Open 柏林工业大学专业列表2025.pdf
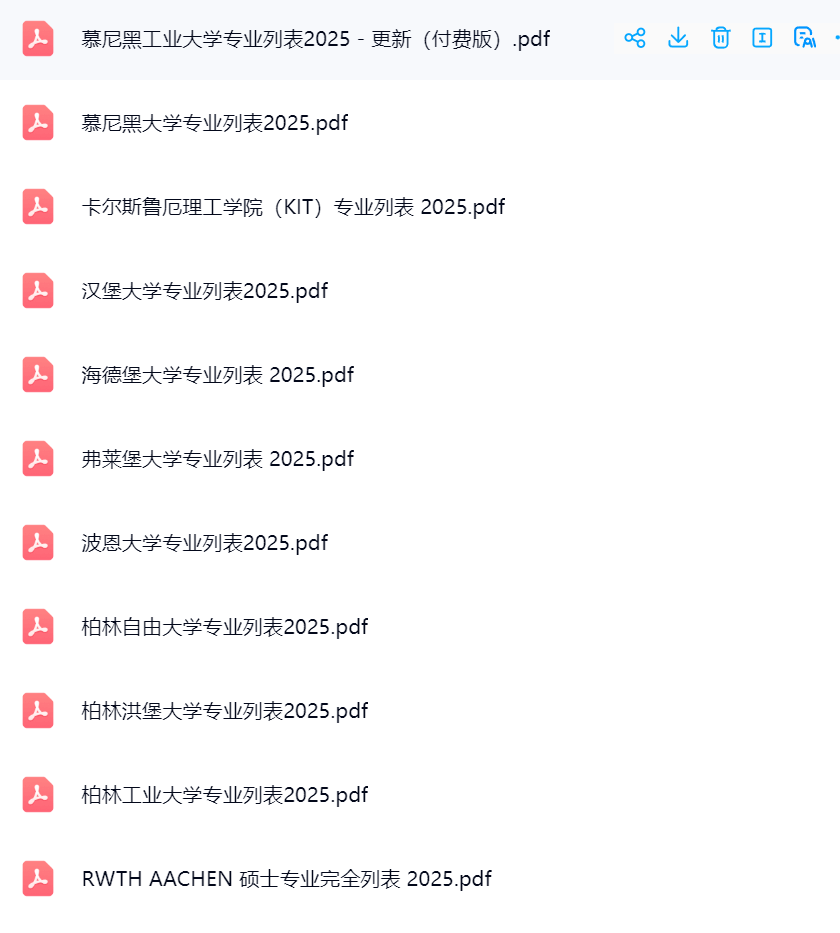This screenshot has height=933, width=840. pos(224,796)
